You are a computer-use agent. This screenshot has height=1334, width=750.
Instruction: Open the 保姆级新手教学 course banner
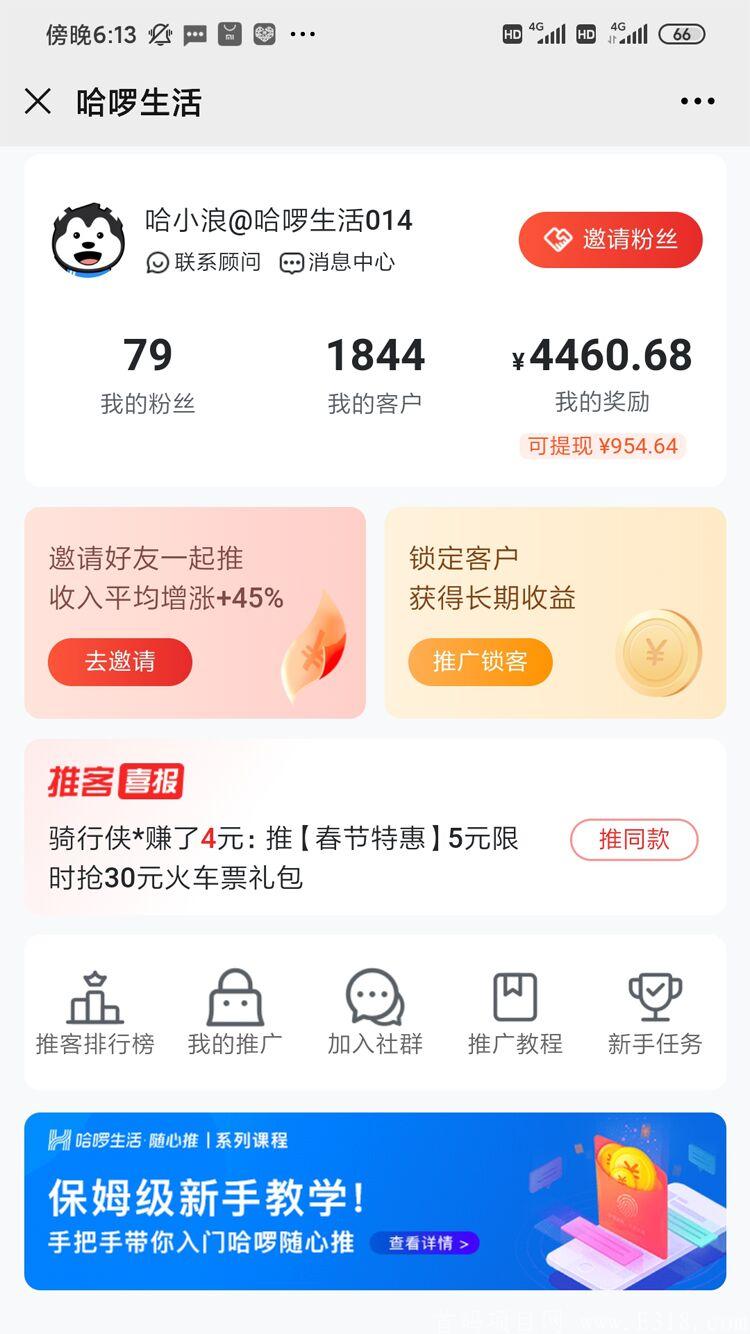click(x=375, y=1200)
